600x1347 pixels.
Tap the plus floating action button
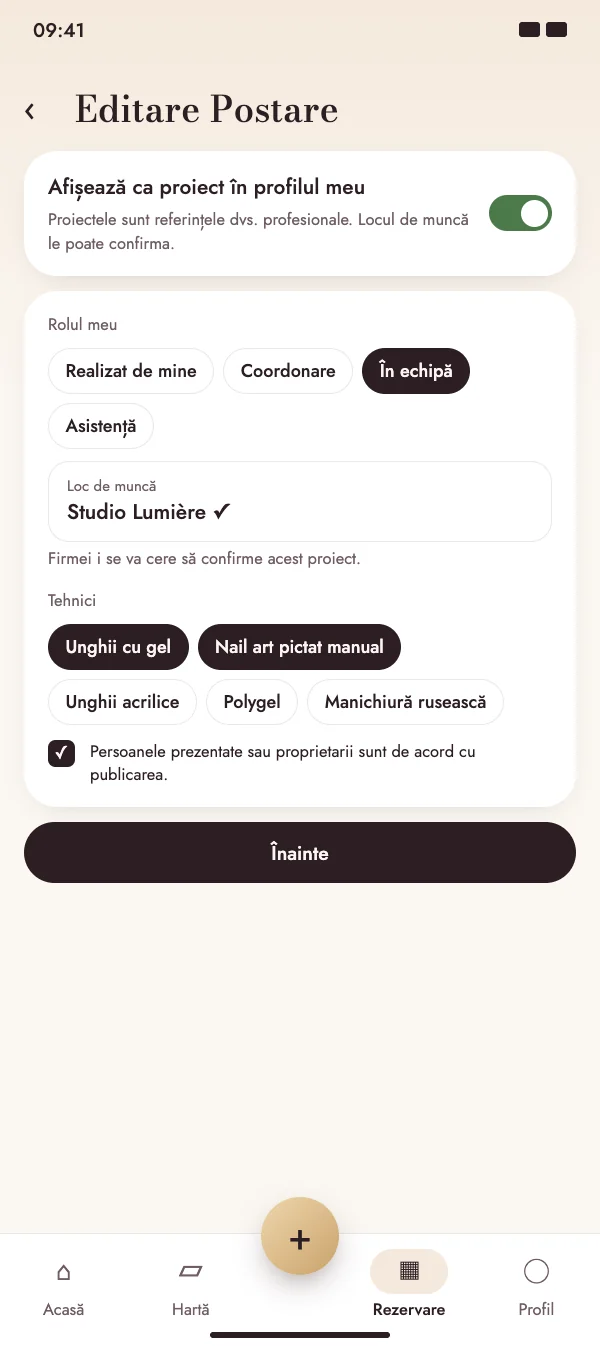click(x=300, y=1239)
